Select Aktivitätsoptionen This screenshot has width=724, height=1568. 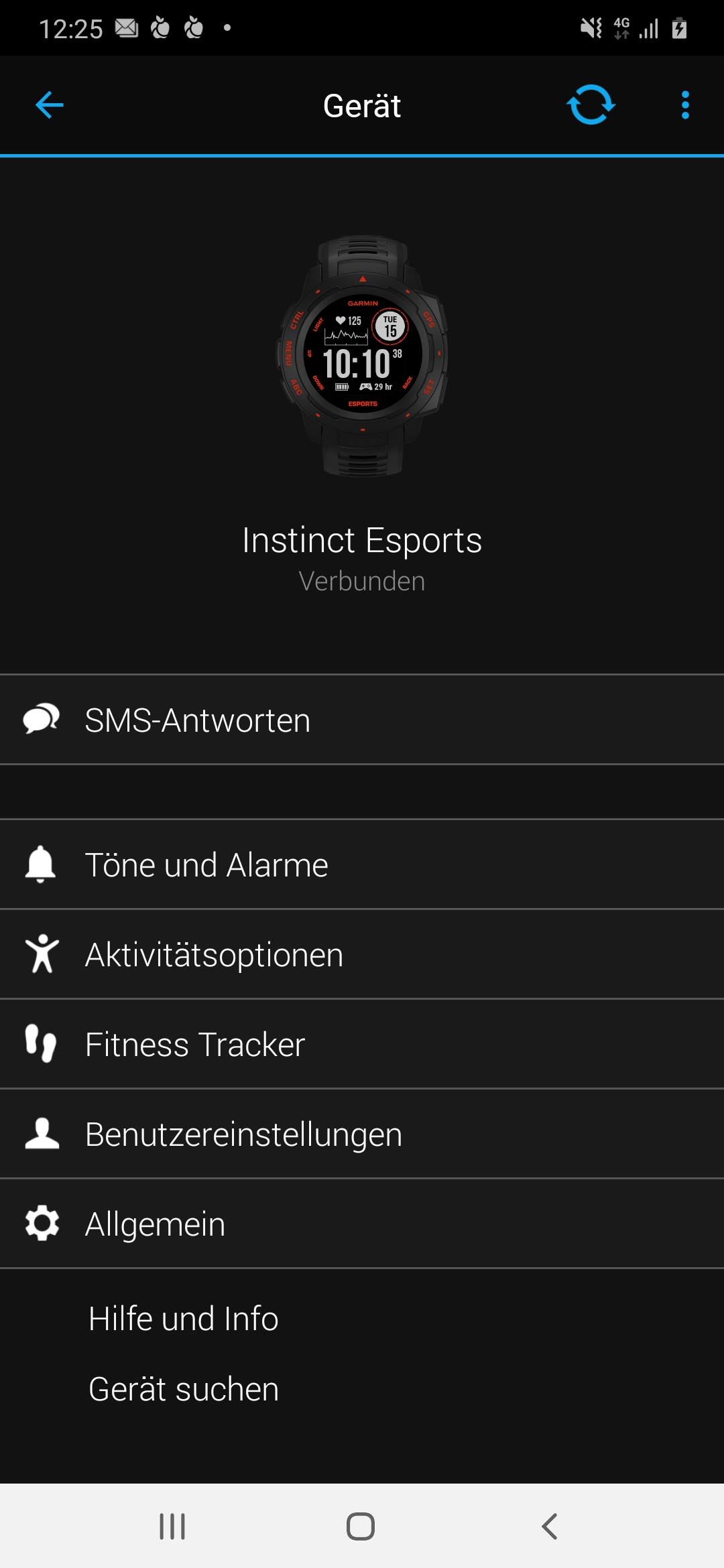pos(362,954)
